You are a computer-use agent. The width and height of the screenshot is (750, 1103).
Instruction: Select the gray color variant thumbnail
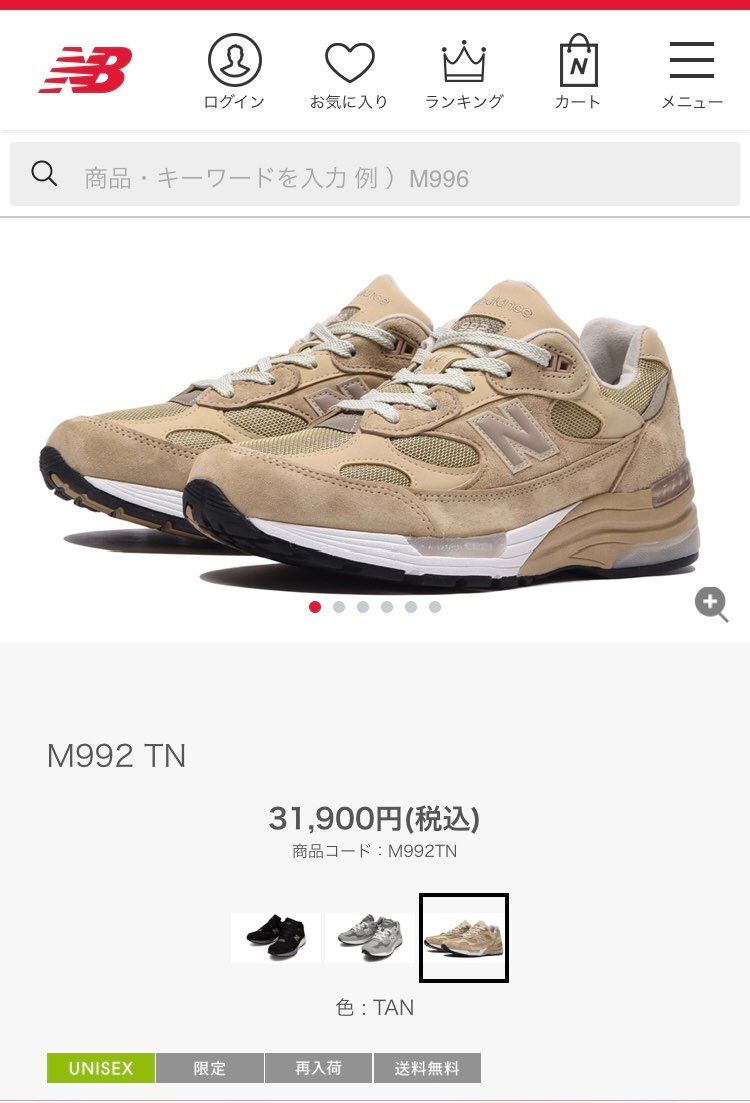[x=370, y=938]
